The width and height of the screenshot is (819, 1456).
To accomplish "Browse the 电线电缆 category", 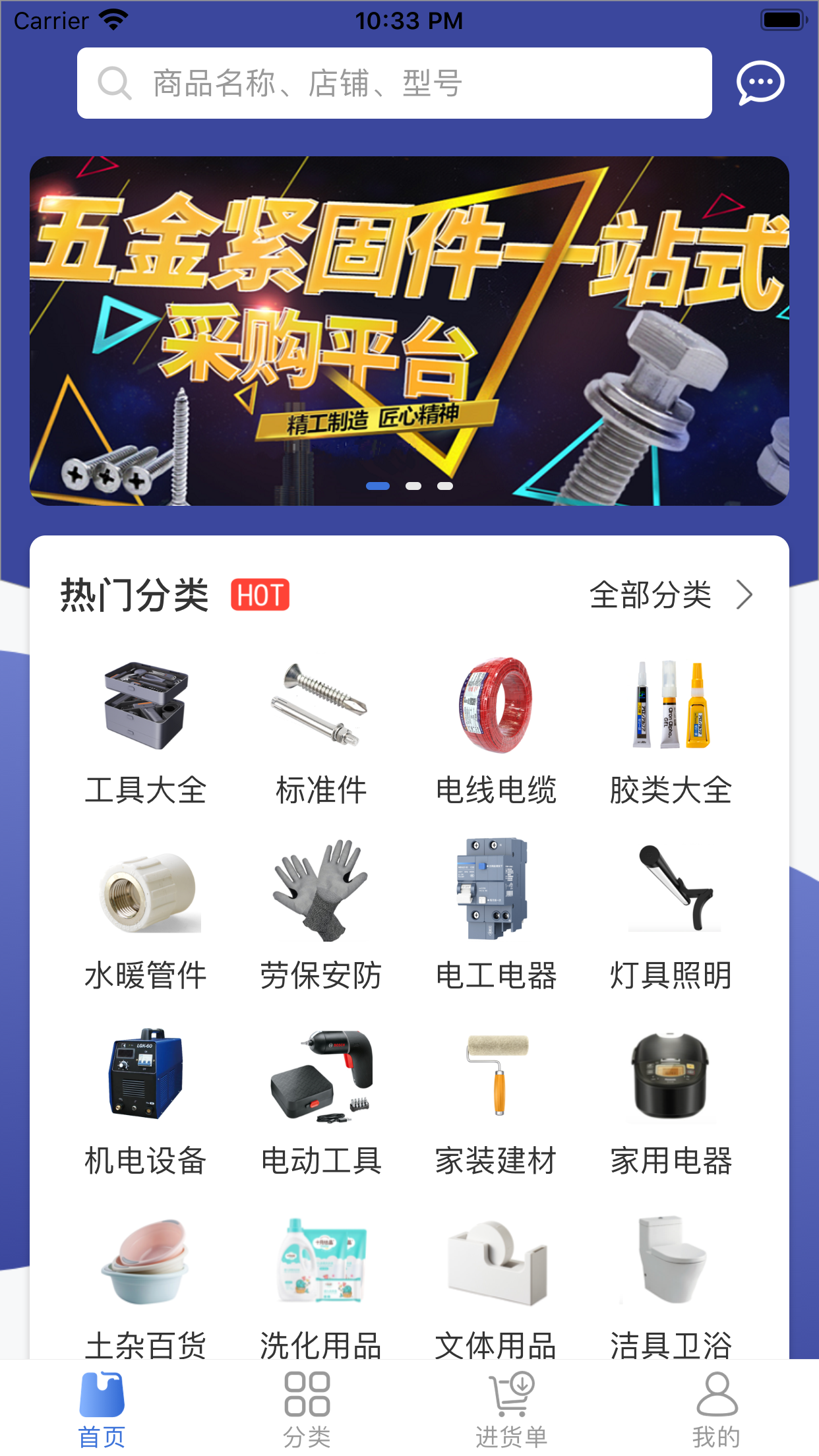I will (497, 732).
